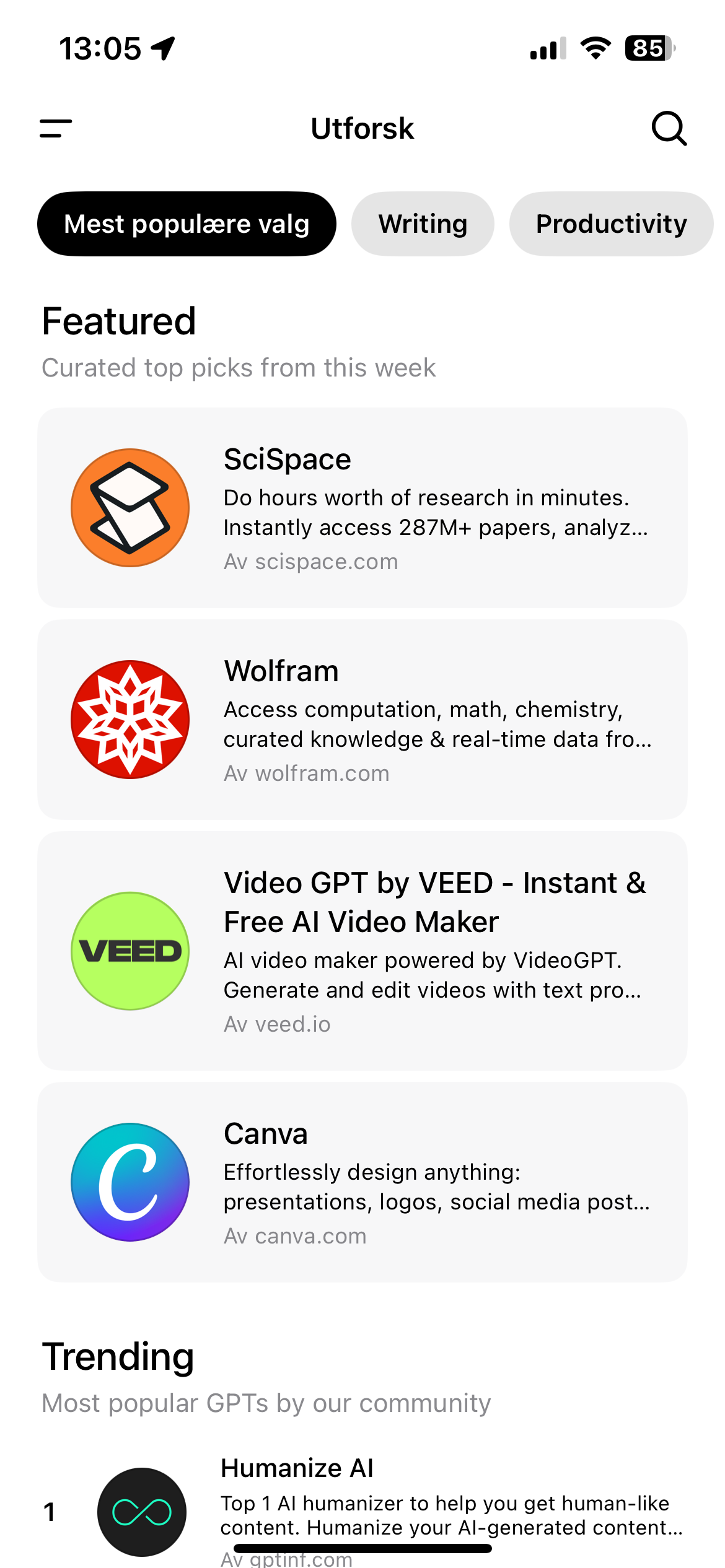This screenshot has width=725, height=1568.
Task: Open Video GPT by VEED card
Action: pos(362,951)
